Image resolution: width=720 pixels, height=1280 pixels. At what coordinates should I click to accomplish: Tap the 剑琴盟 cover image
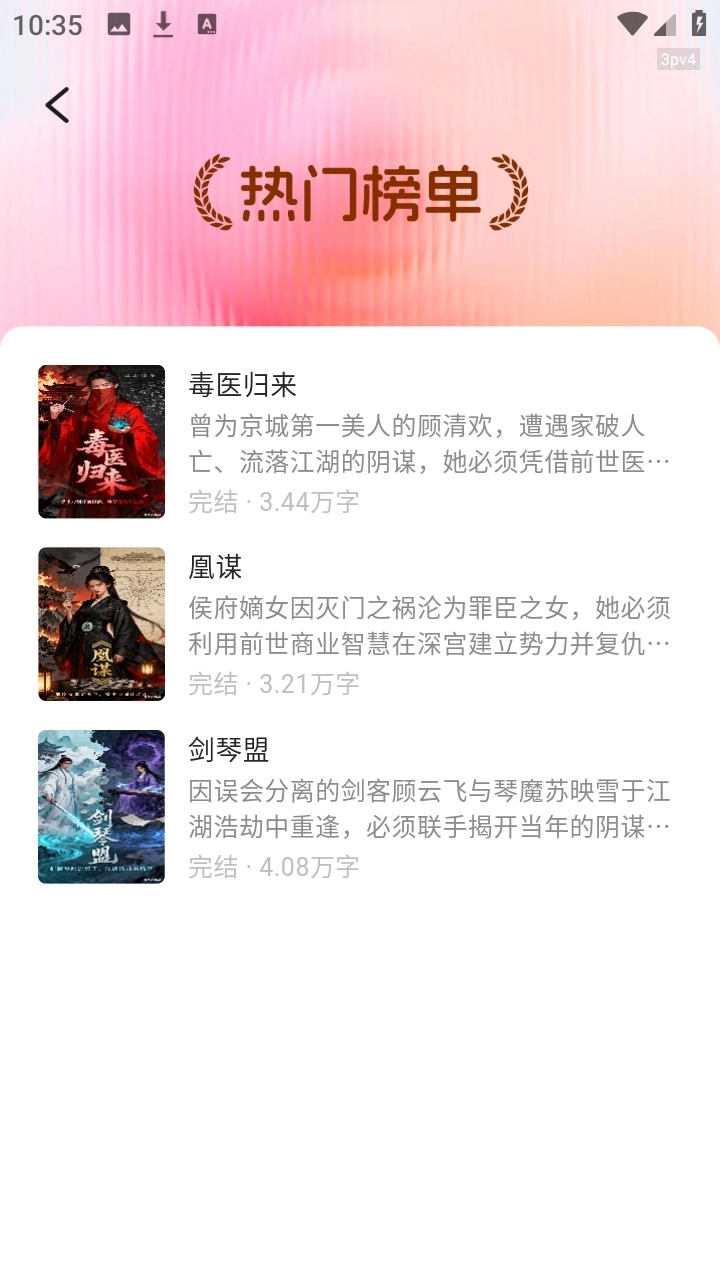tap(101, 806)
